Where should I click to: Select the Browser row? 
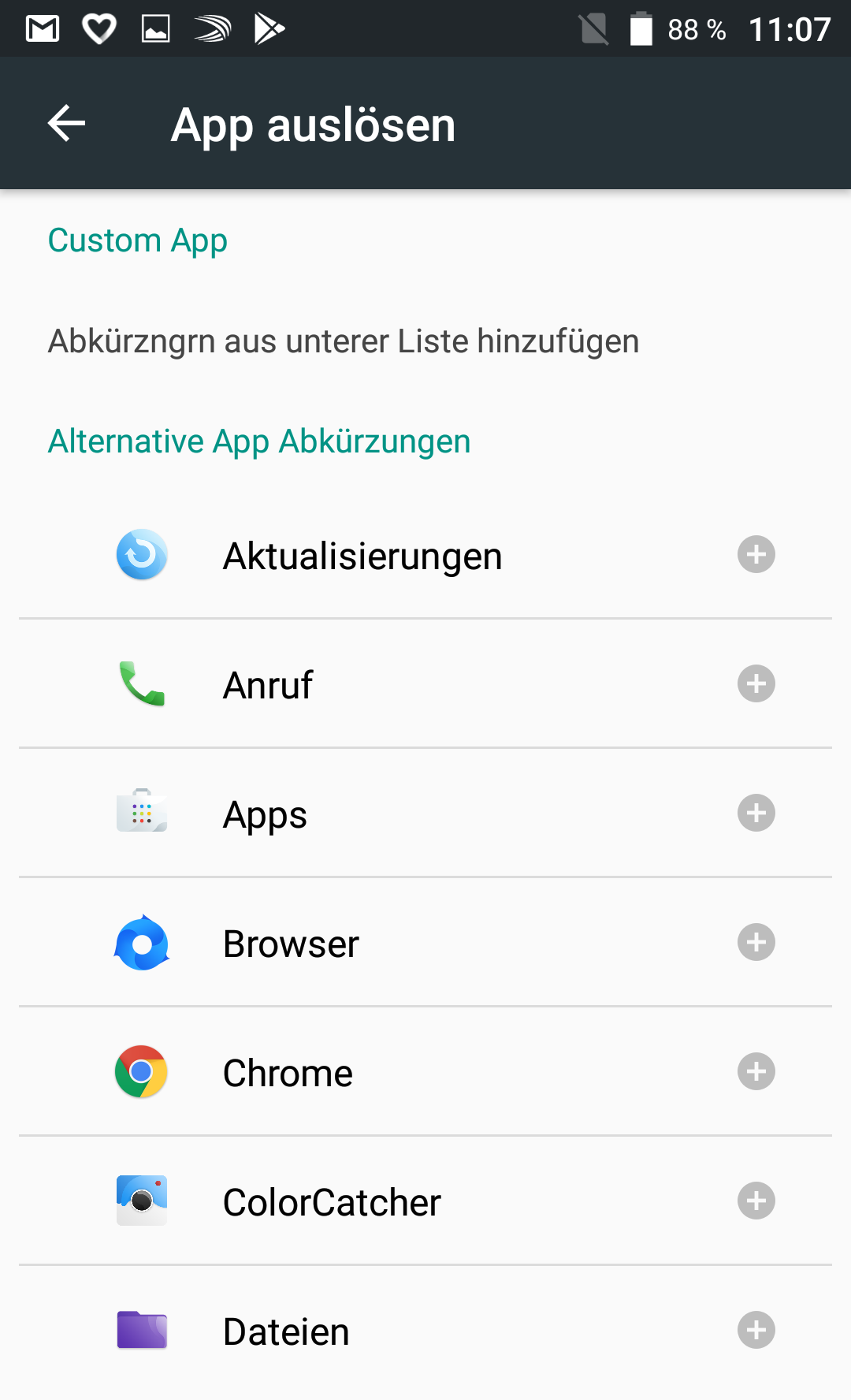[291, 944]
